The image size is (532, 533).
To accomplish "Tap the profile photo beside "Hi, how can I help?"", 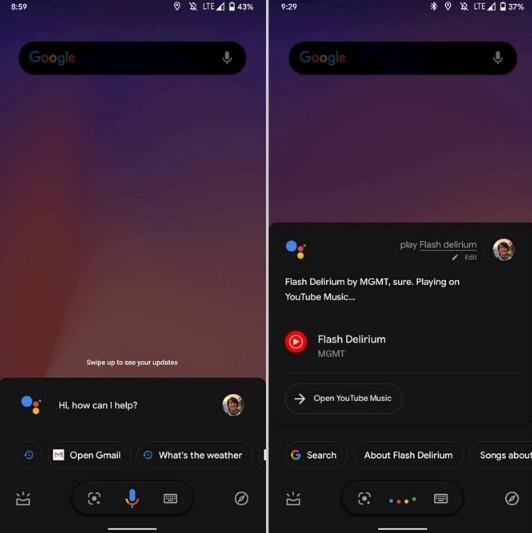I will pos(233,405).
